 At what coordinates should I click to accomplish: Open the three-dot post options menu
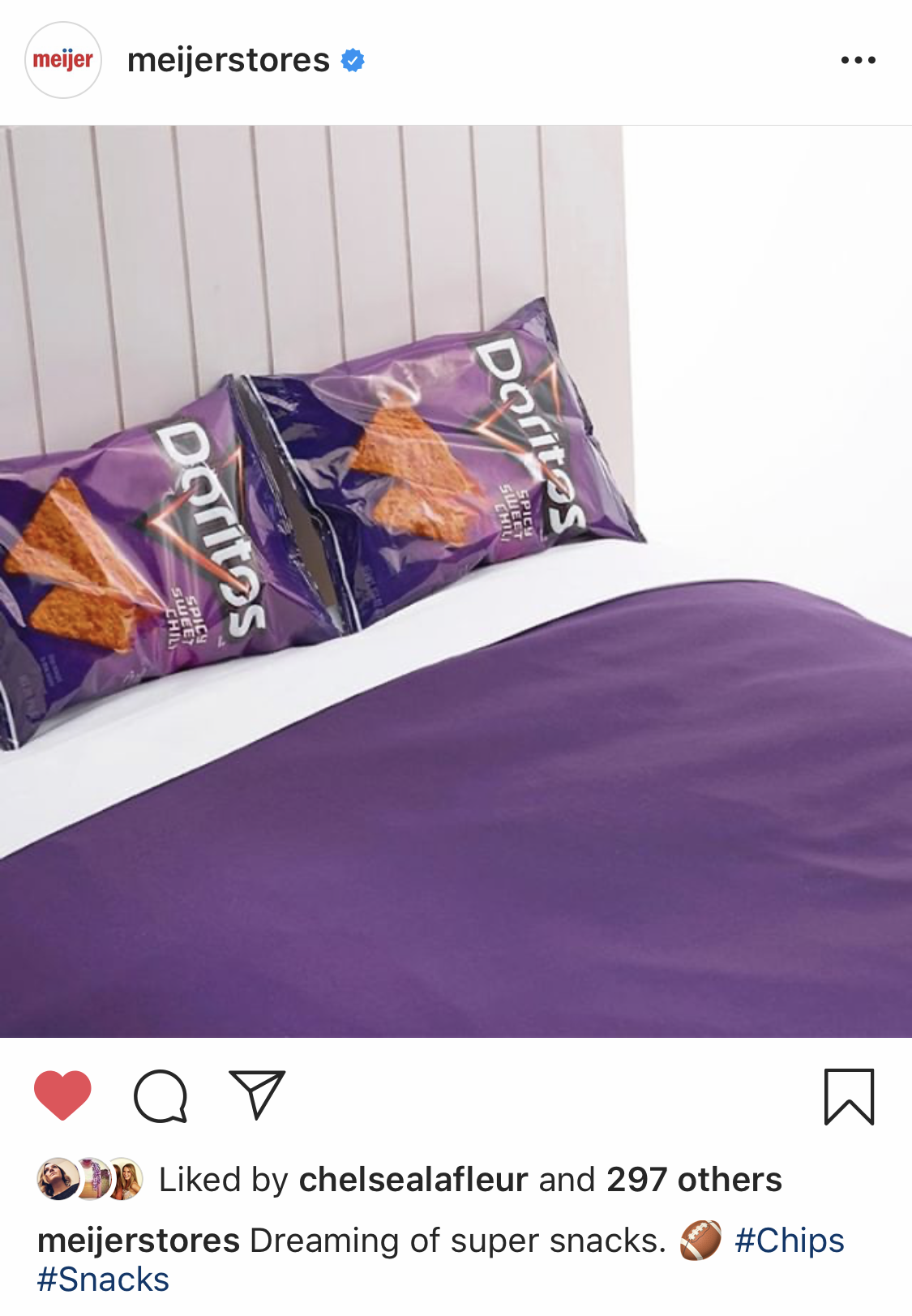[858, 60]
